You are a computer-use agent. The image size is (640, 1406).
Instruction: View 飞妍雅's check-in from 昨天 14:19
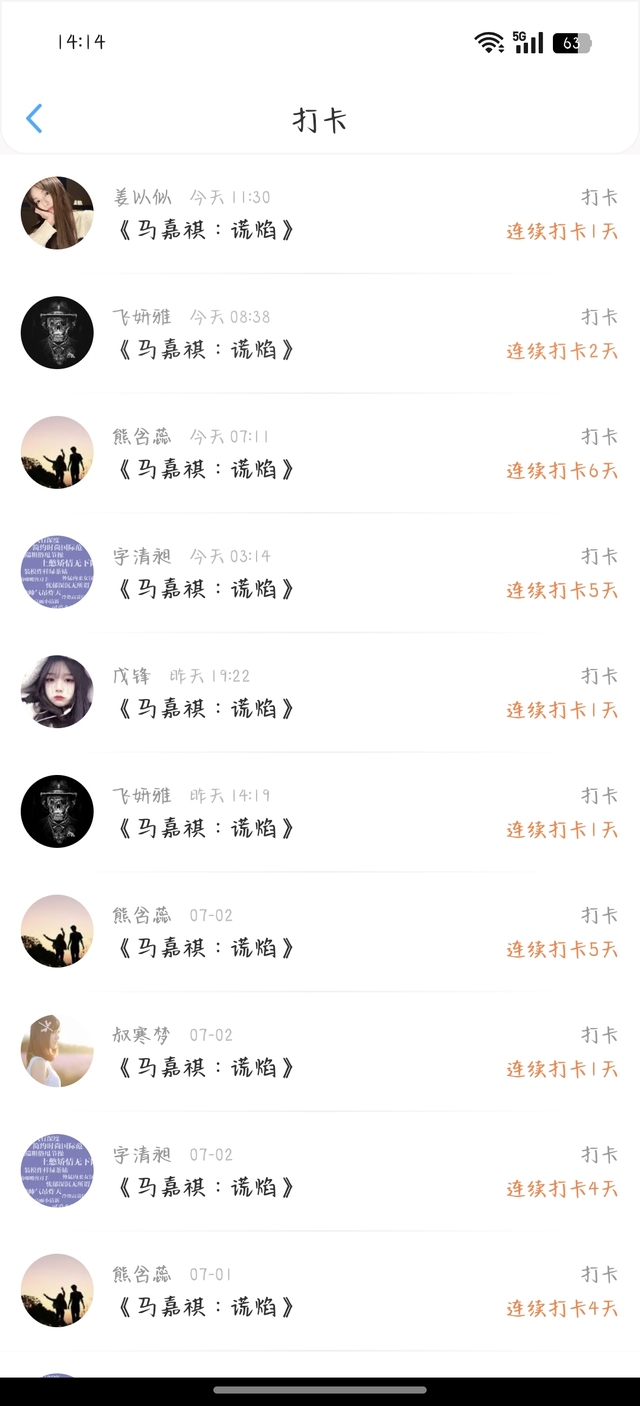tap(320, 812)
